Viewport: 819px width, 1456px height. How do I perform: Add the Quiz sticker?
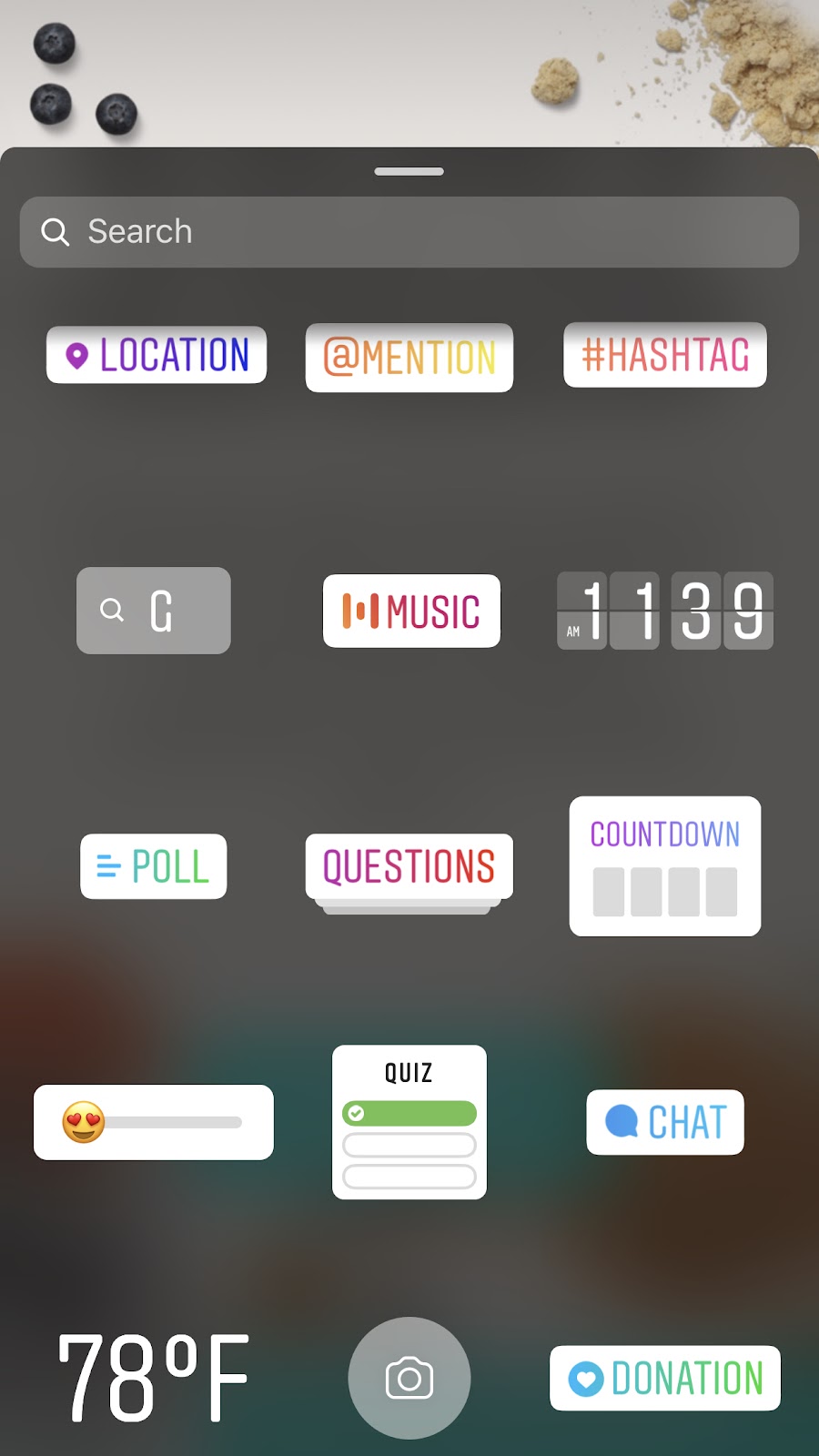point(409,1122)
